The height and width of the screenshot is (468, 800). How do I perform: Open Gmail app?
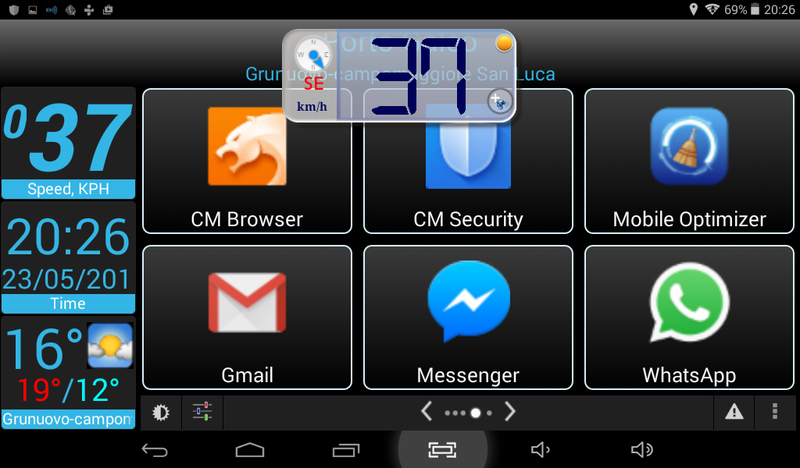(247, 316)
